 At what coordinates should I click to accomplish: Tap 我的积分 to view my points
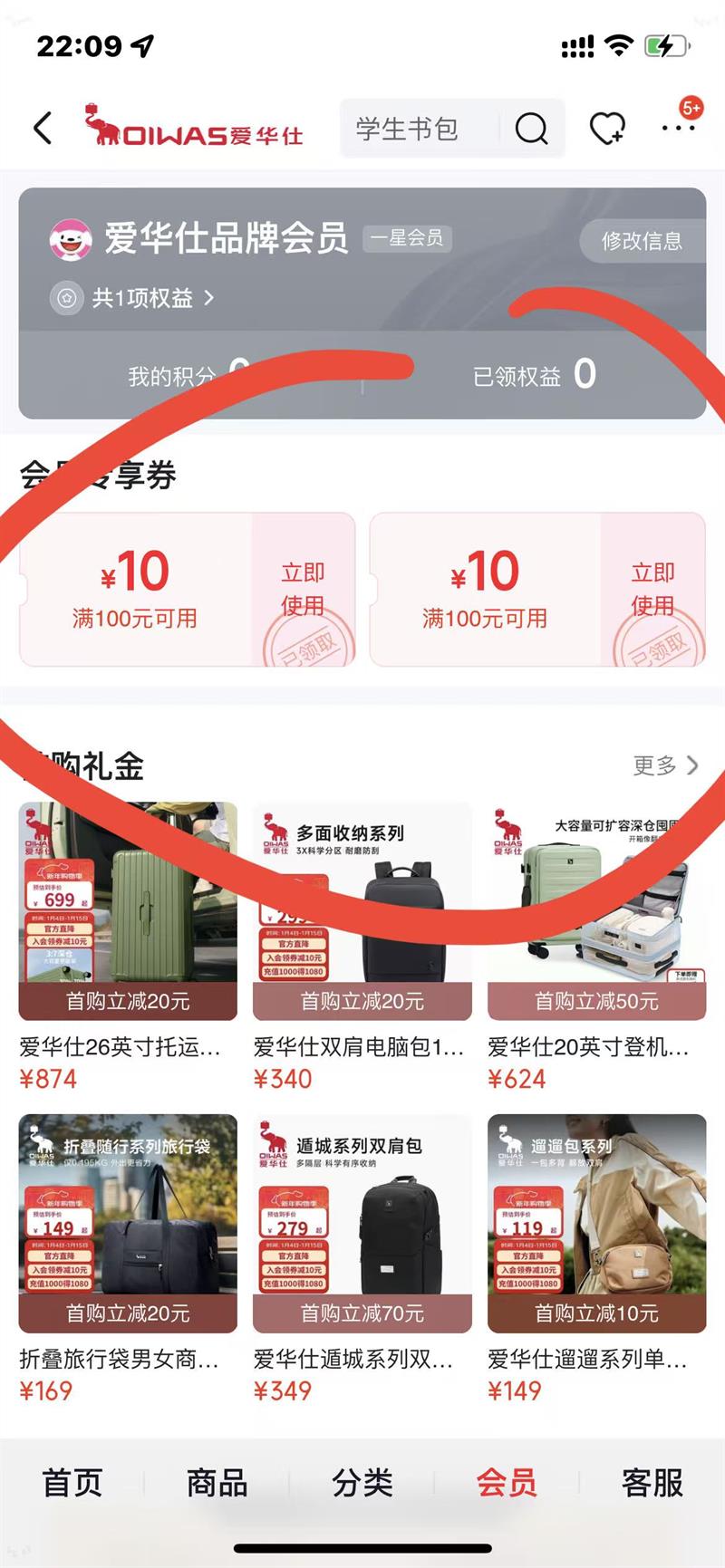tap(172, 373)
